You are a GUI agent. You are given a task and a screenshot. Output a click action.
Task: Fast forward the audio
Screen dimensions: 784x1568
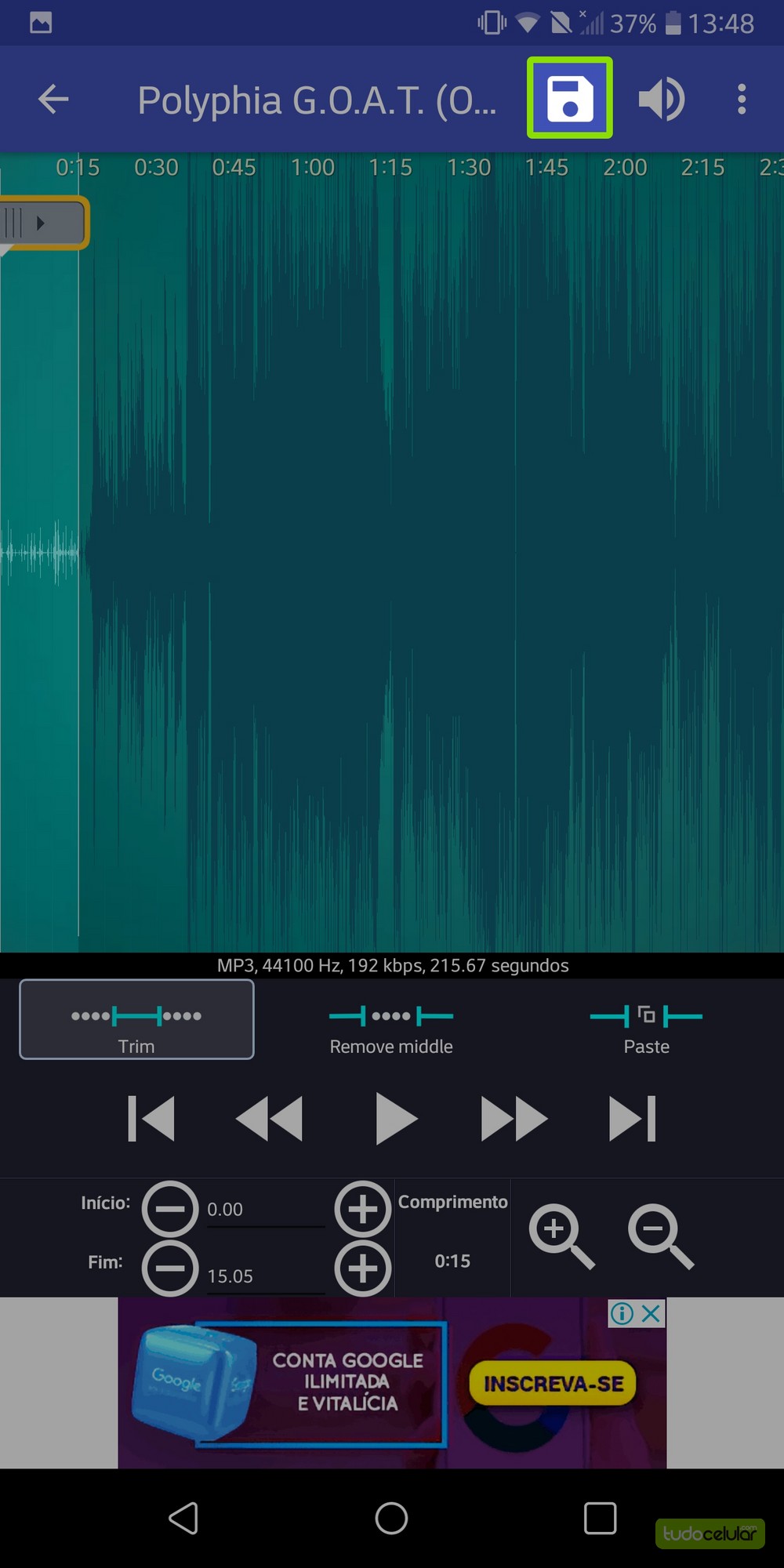point(514,1118)
